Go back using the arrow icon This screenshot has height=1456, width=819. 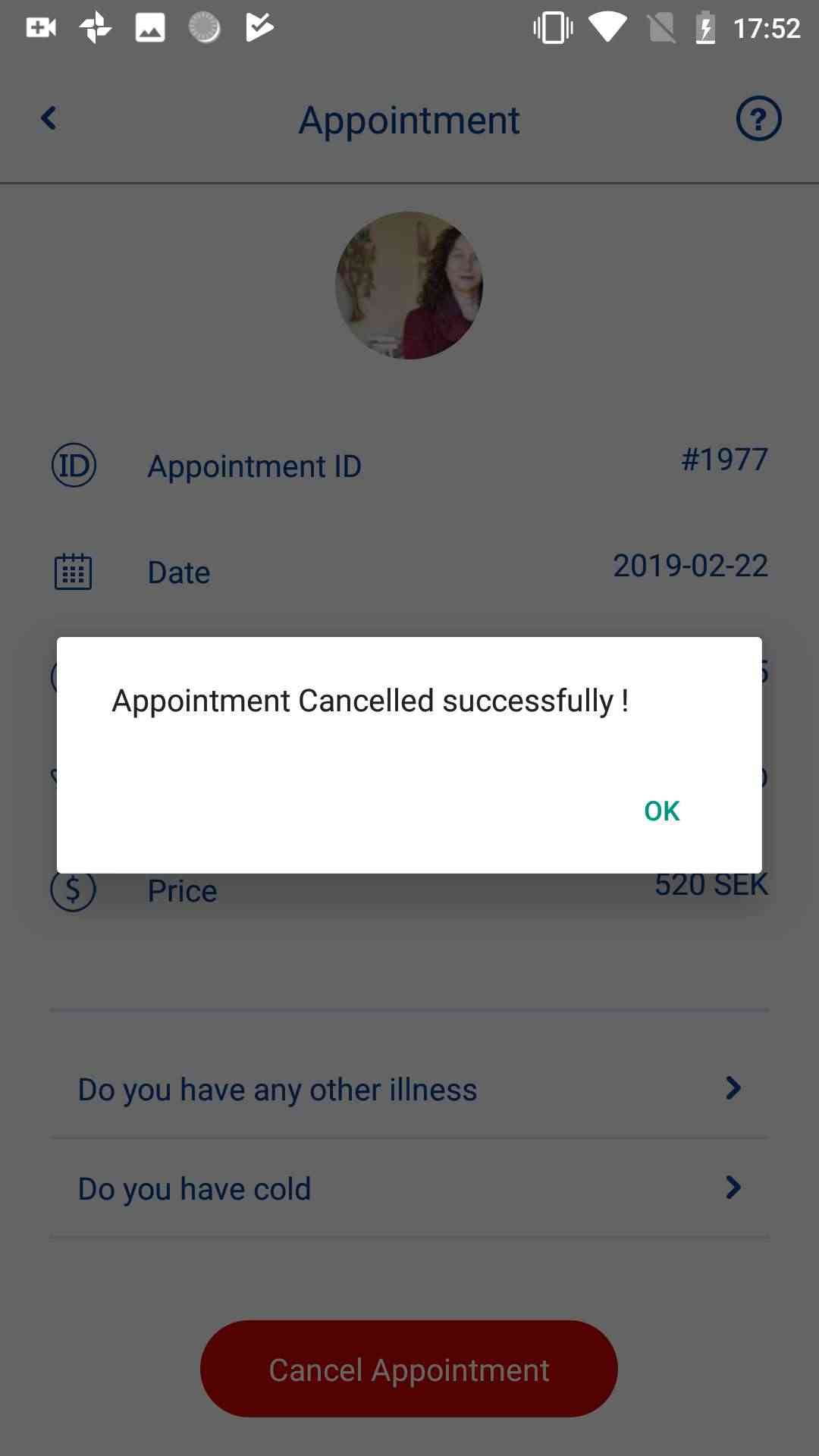click(x=49, y=118)
